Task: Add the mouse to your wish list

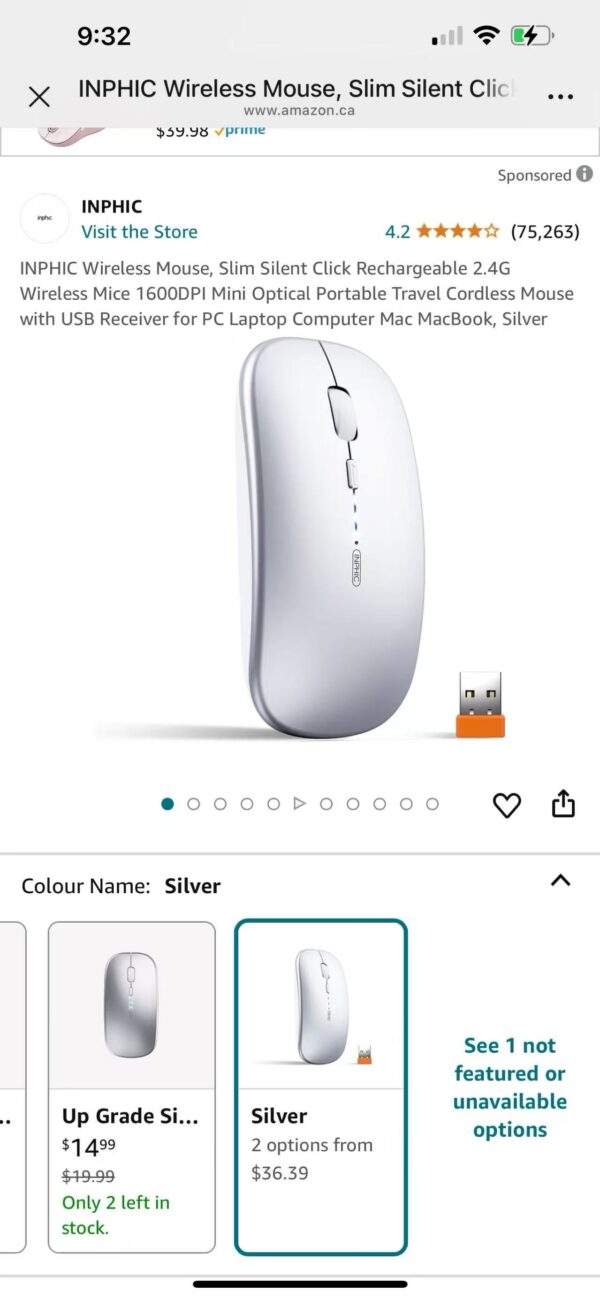Action: coord(507,804)
